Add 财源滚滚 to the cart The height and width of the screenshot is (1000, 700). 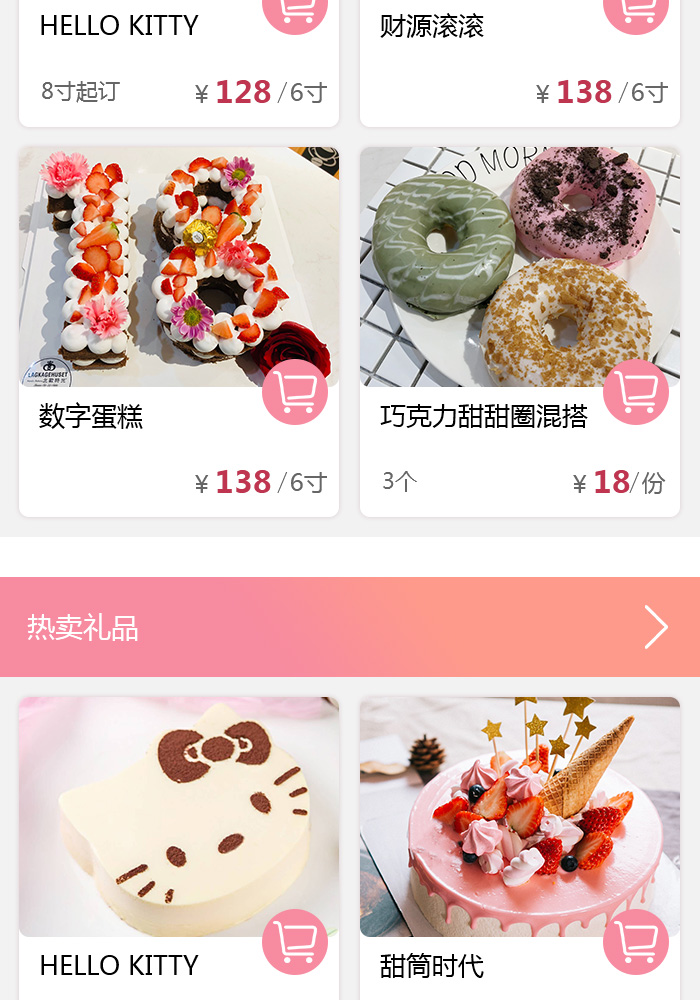coord(636,10)
